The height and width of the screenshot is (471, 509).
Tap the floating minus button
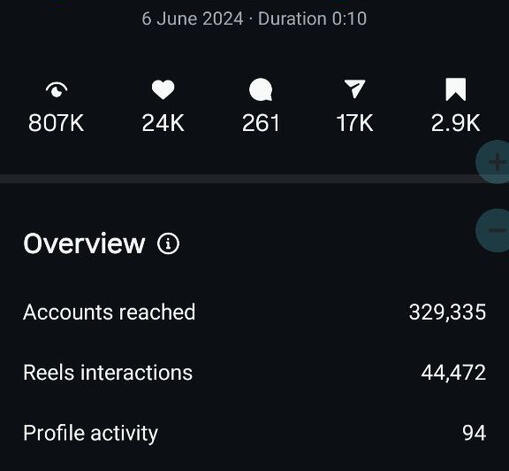[494, 230]
